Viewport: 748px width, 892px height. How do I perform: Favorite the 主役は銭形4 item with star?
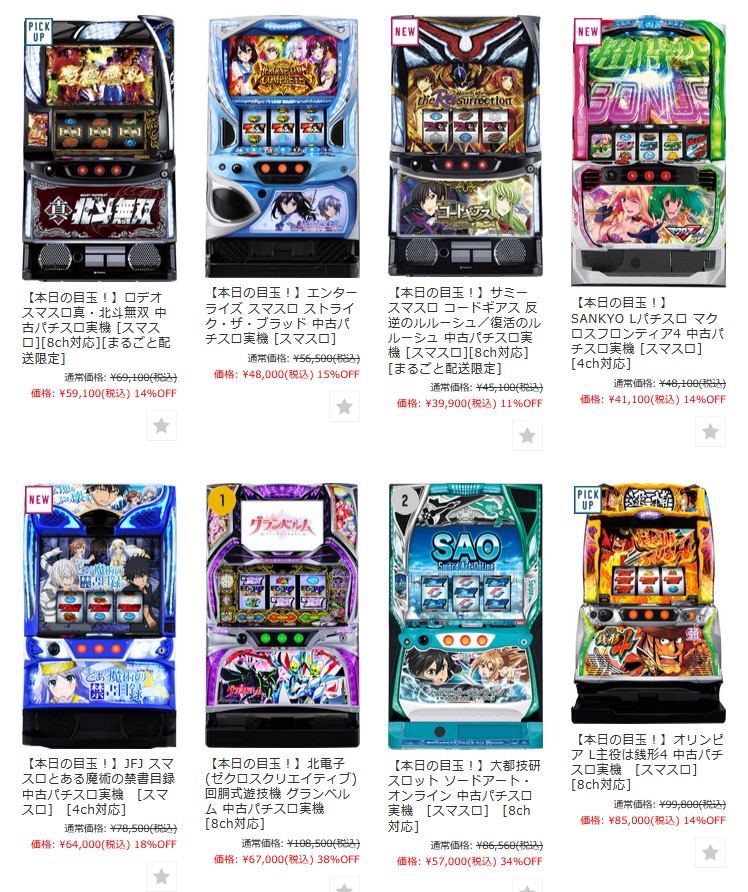710,853
